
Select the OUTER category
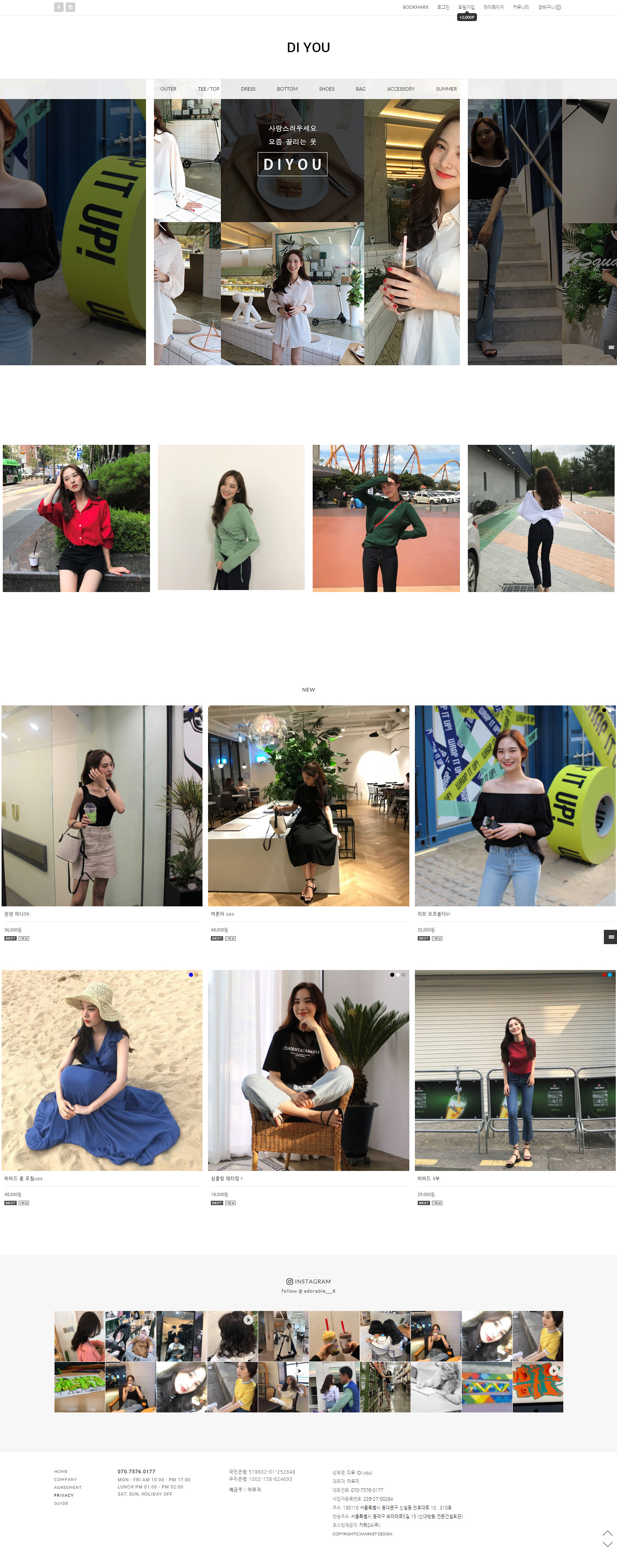pos(169,89)
